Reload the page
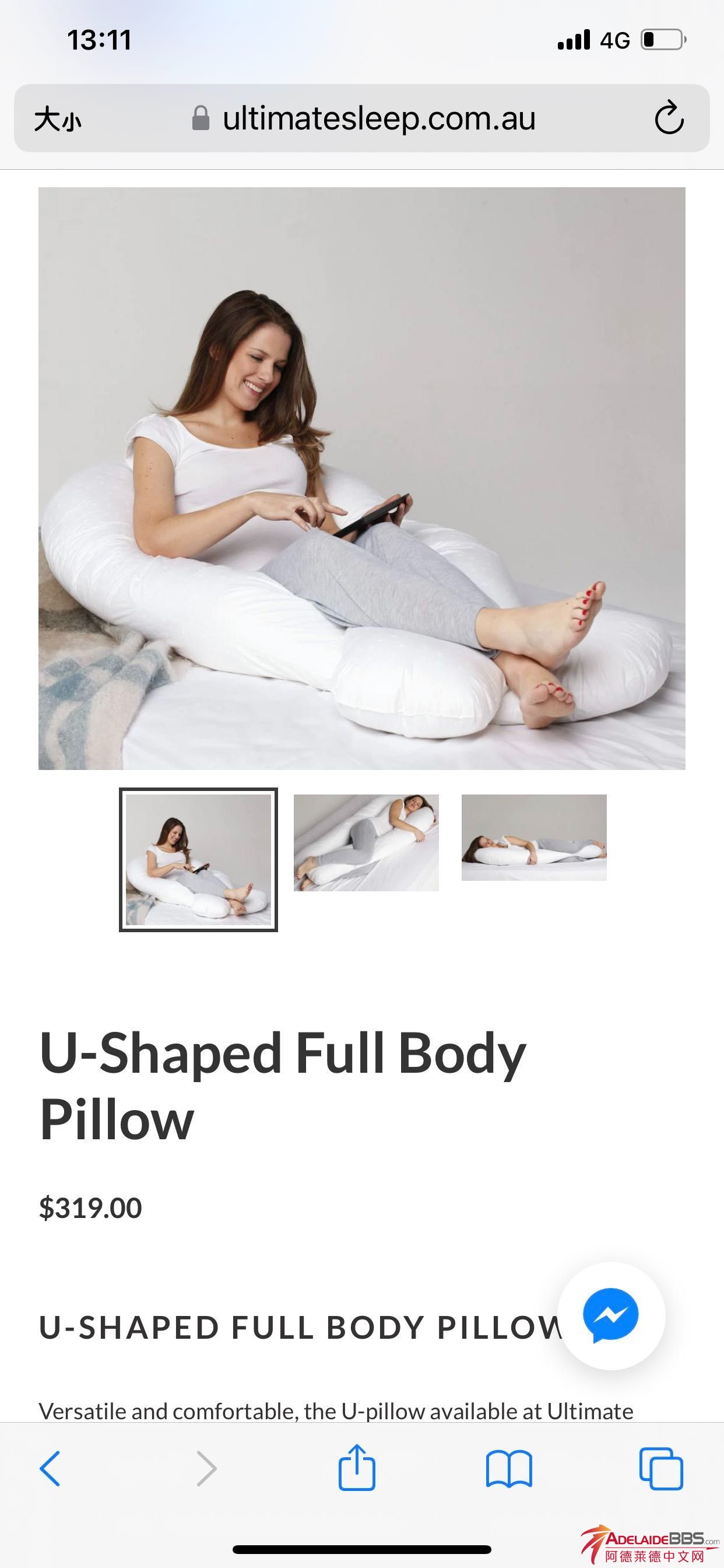The width and height of the screenshot is (724, 1568). [x=669, y=117]
